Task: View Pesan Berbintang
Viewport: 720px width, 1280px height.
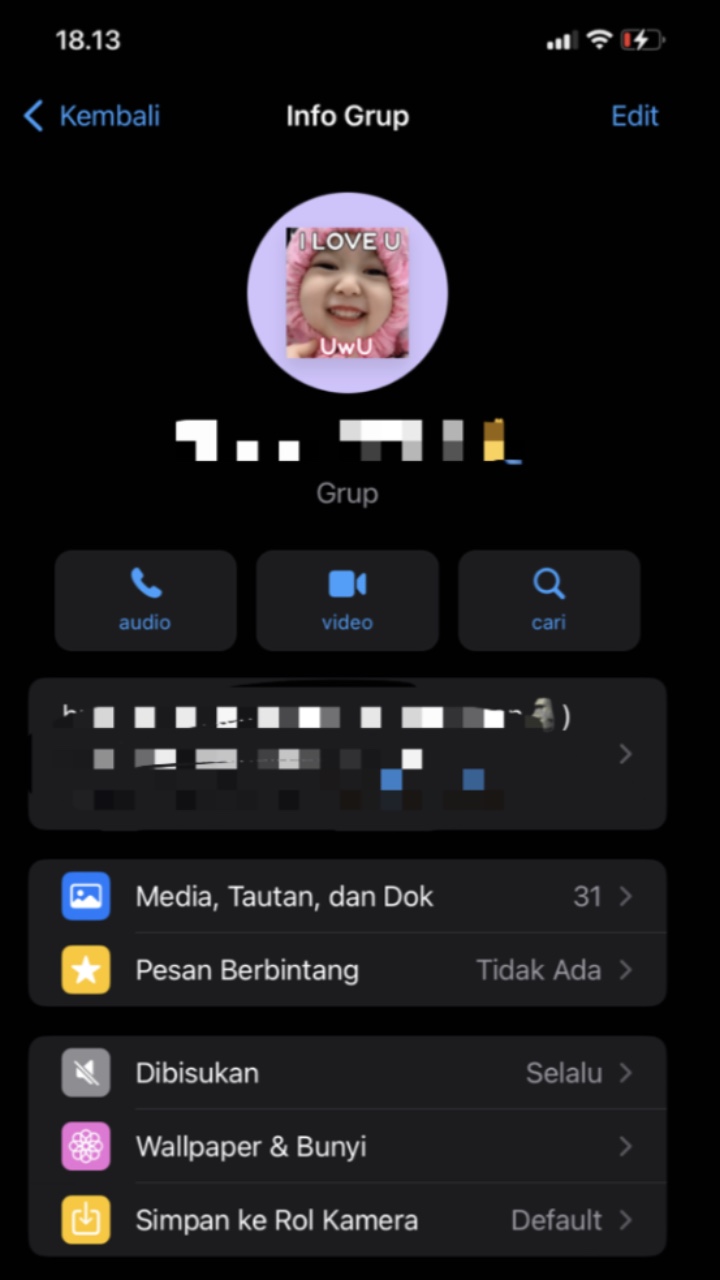Action: coord(347,970)
